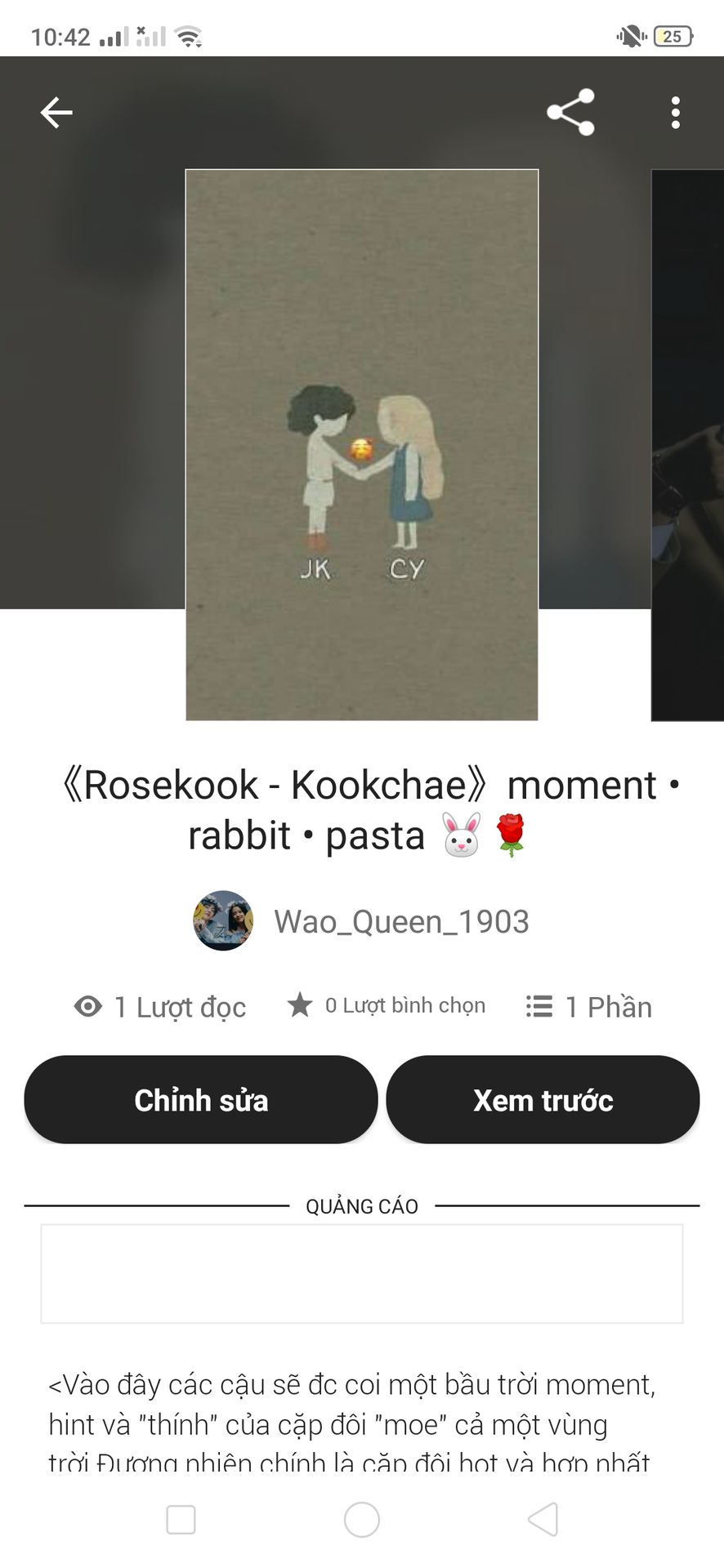View the next story cover

pyautogui.click(x=687, y=445)
